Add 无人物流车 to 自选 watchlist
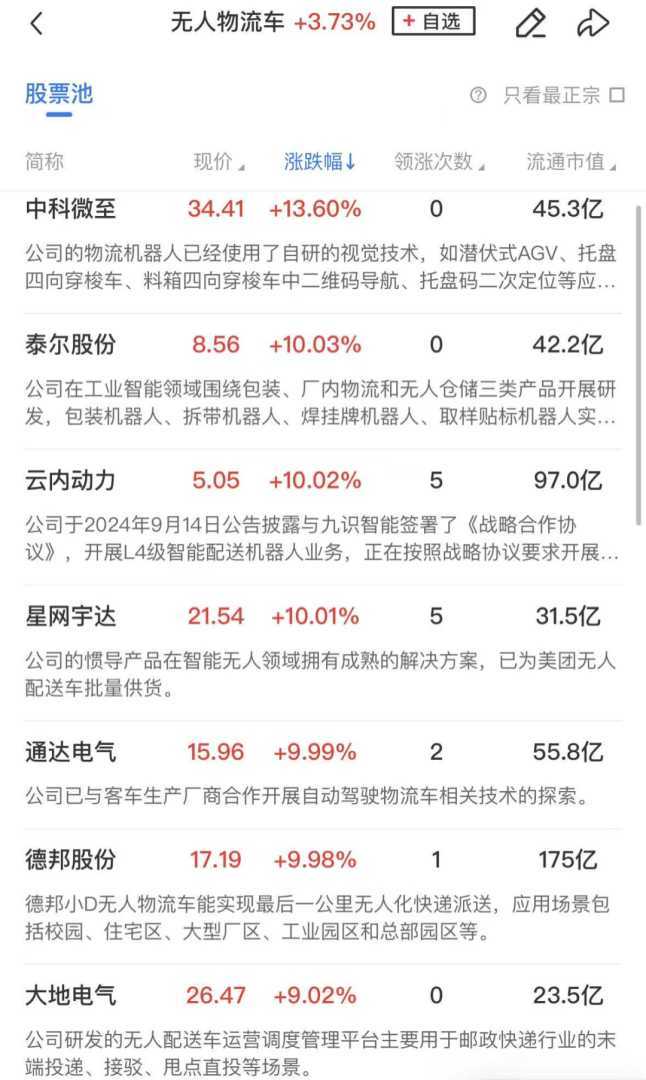This screenshot has height=1080, width=646. pyautogui.click(x=433, y=22)
